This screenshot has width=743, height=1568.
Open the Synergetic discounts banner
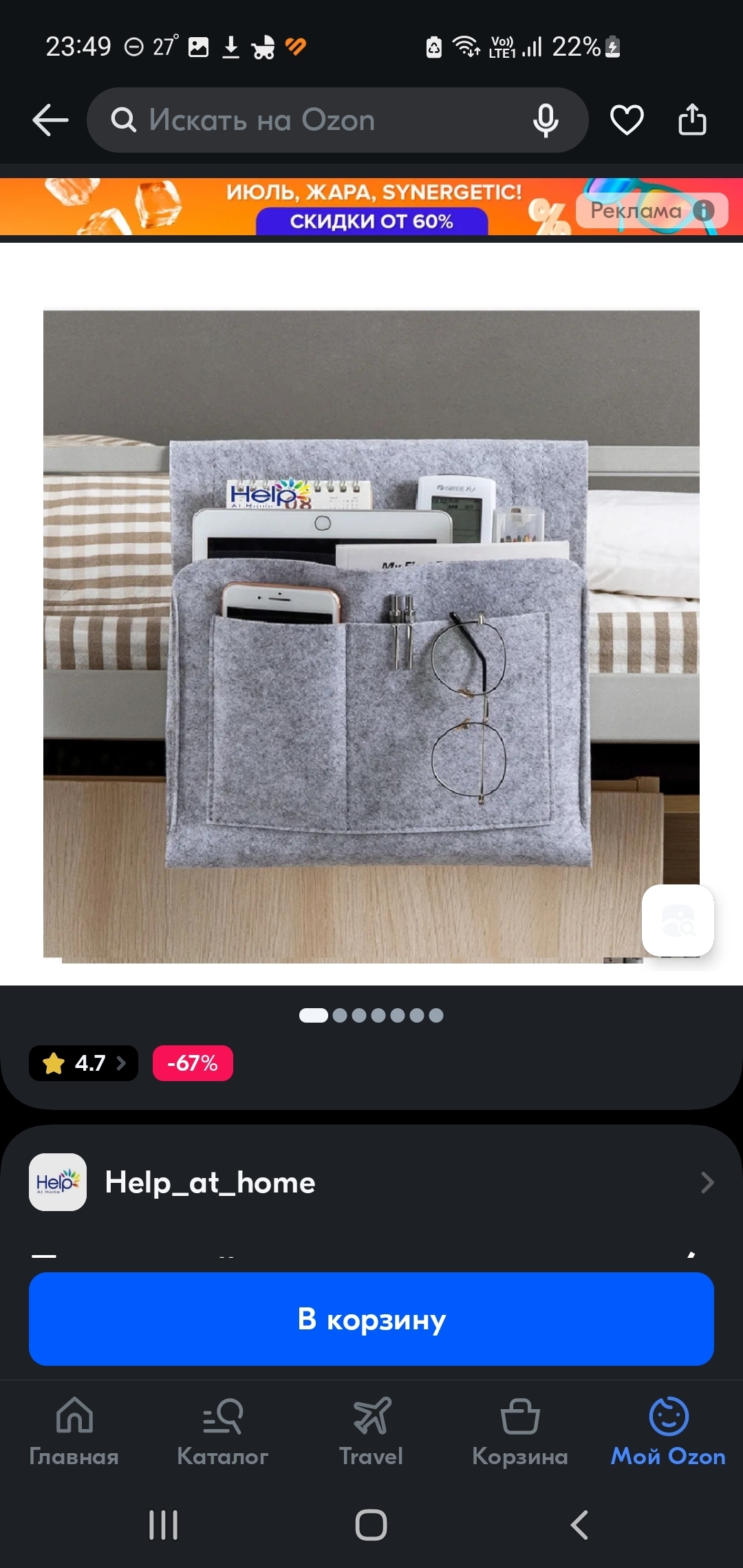tap(371, 207)
